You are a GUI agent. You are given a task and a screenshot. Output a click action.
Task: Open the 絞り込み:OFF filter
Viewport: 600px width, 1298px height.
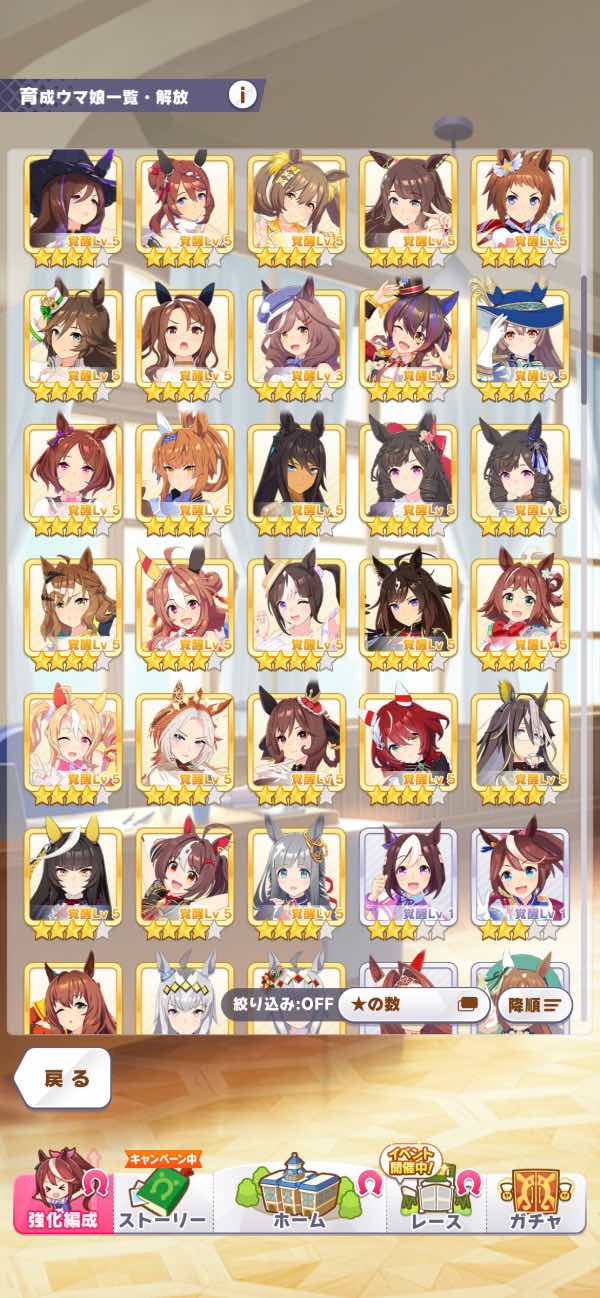[278, 1004]
